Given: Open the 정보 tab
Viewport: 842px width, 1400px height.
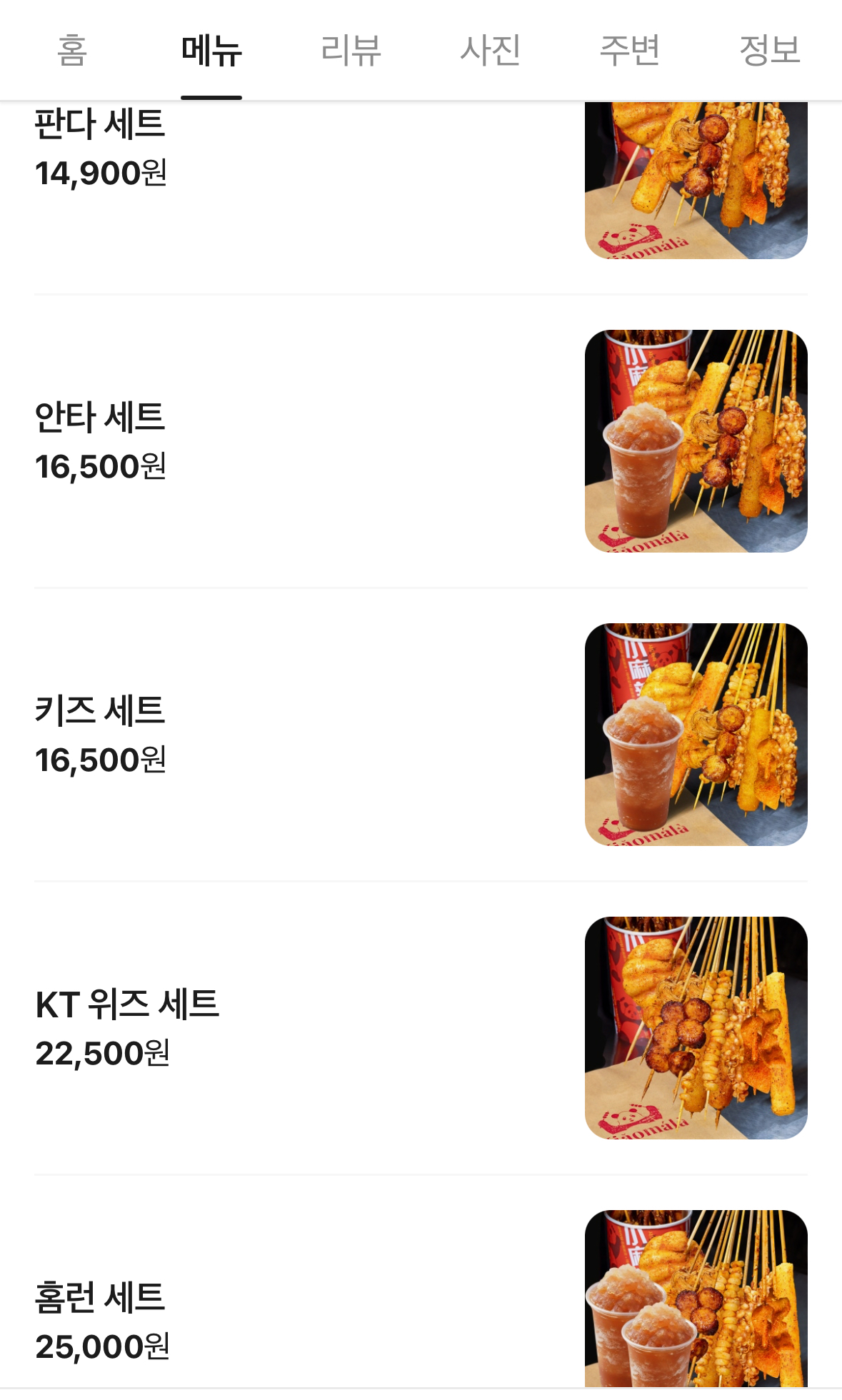Looking at the screenshot, I should [x=769, y=51].
